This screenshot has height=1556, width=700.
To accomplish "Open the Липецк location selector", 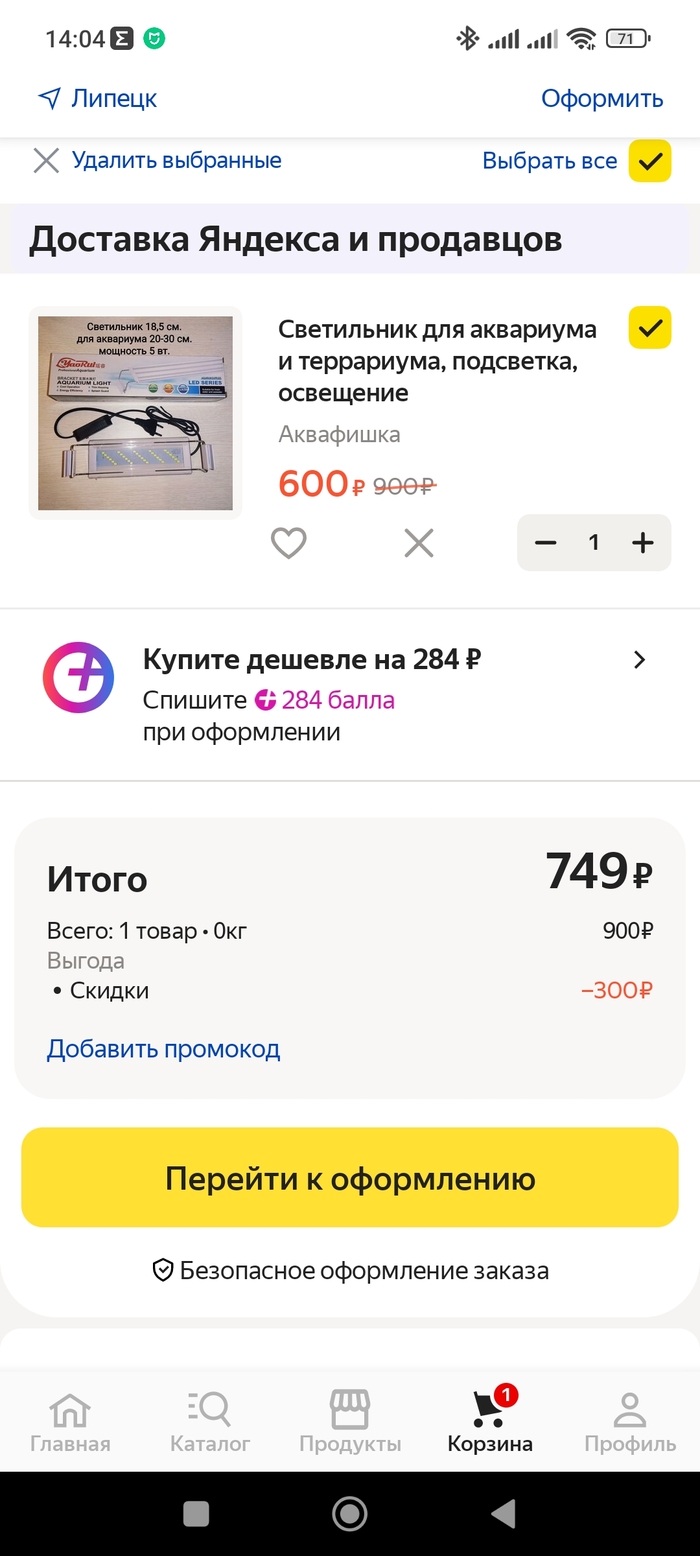I will [98, 98].
